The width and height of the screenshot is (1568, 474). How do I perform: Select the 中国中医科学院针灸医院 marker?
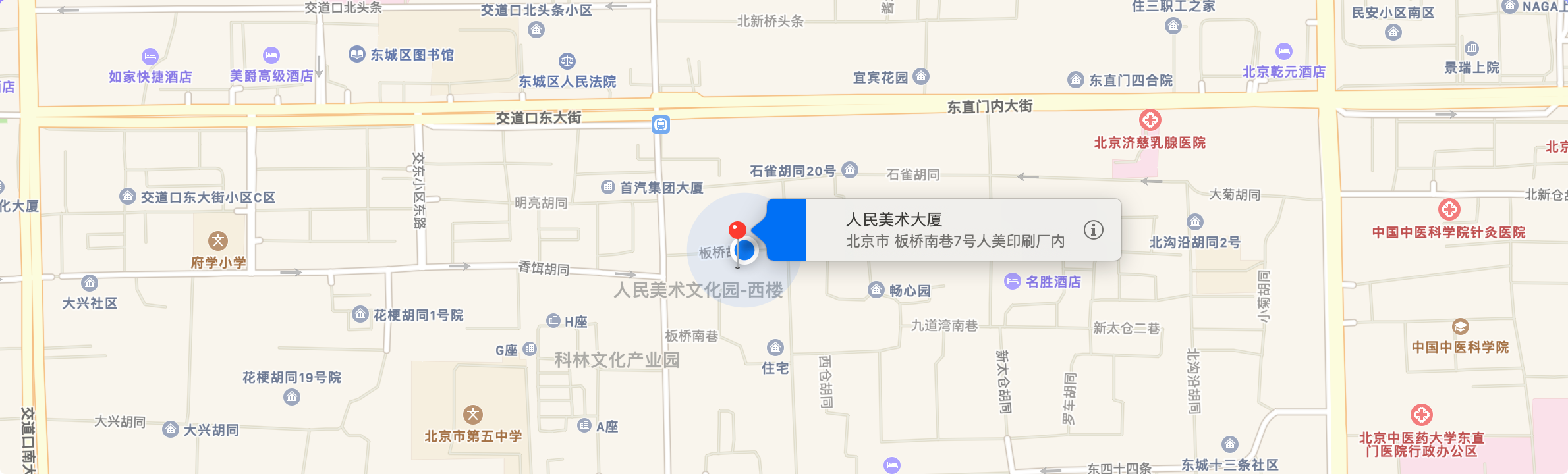click(x=1449, y=209)
